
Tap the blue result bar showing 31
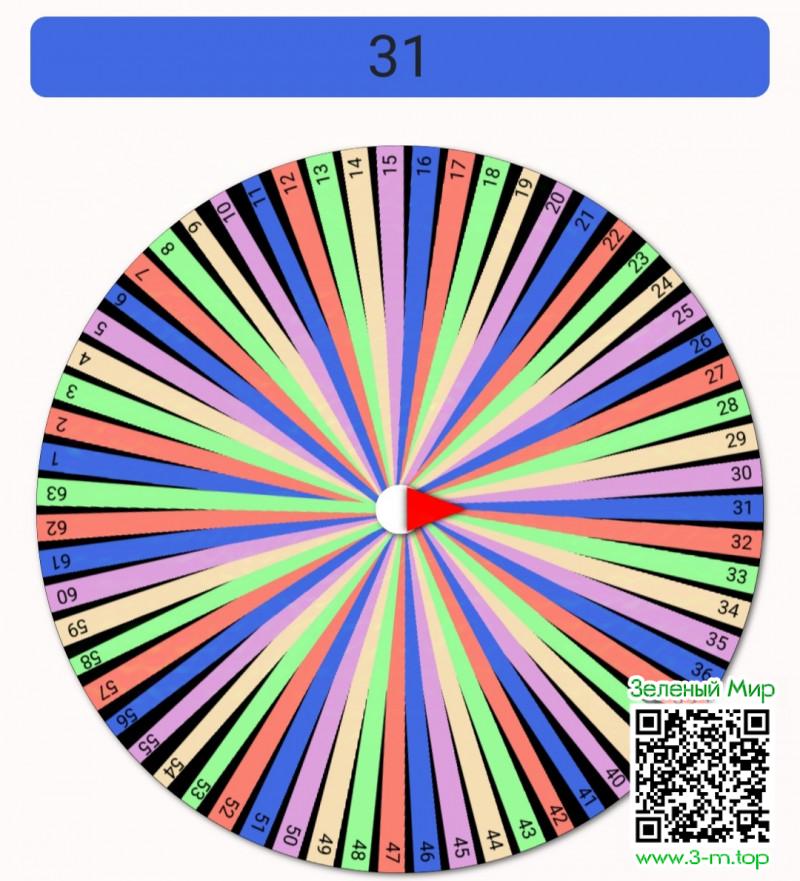tap(399, 57)
